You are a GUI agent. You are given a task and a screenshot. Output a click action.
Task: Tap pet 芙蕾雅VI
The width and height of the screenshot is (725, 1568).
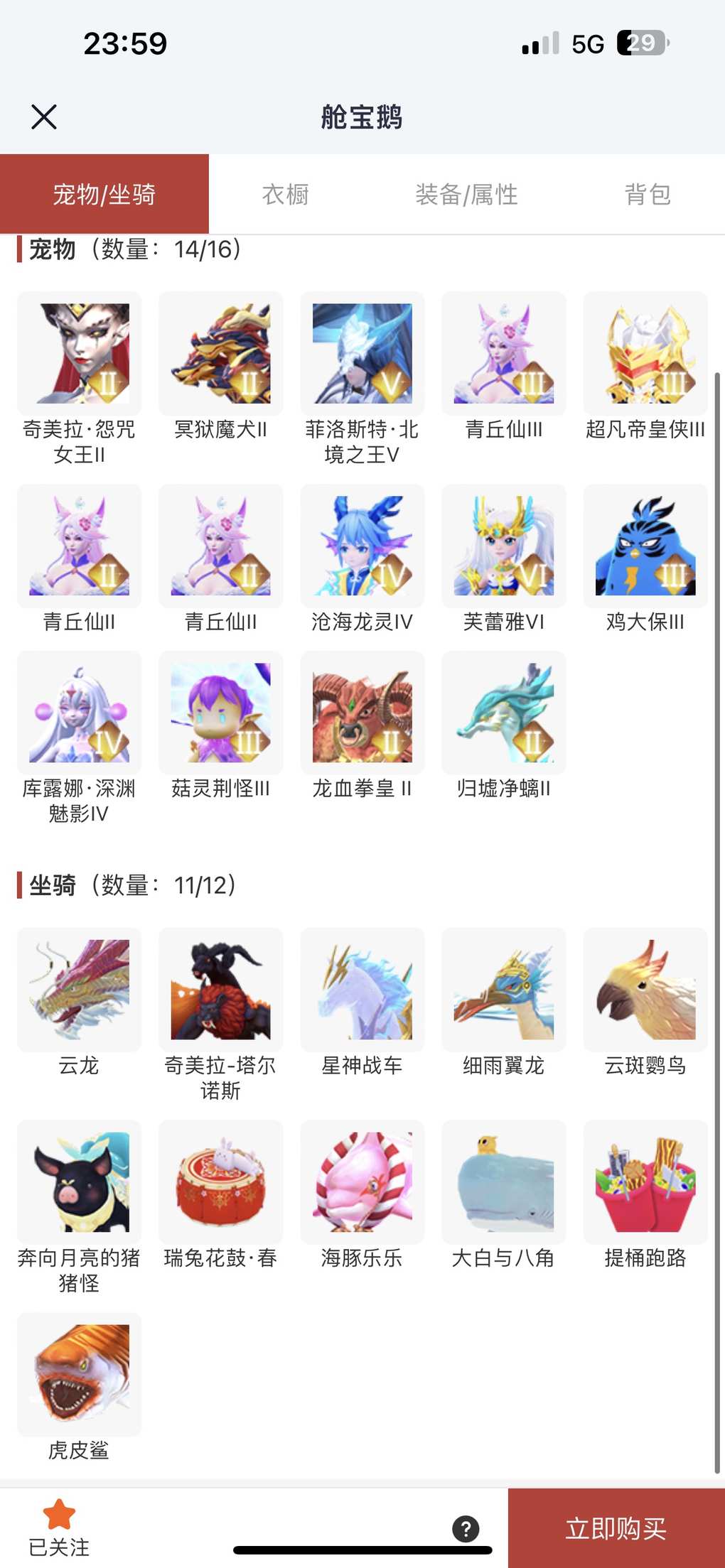[504, 546]
